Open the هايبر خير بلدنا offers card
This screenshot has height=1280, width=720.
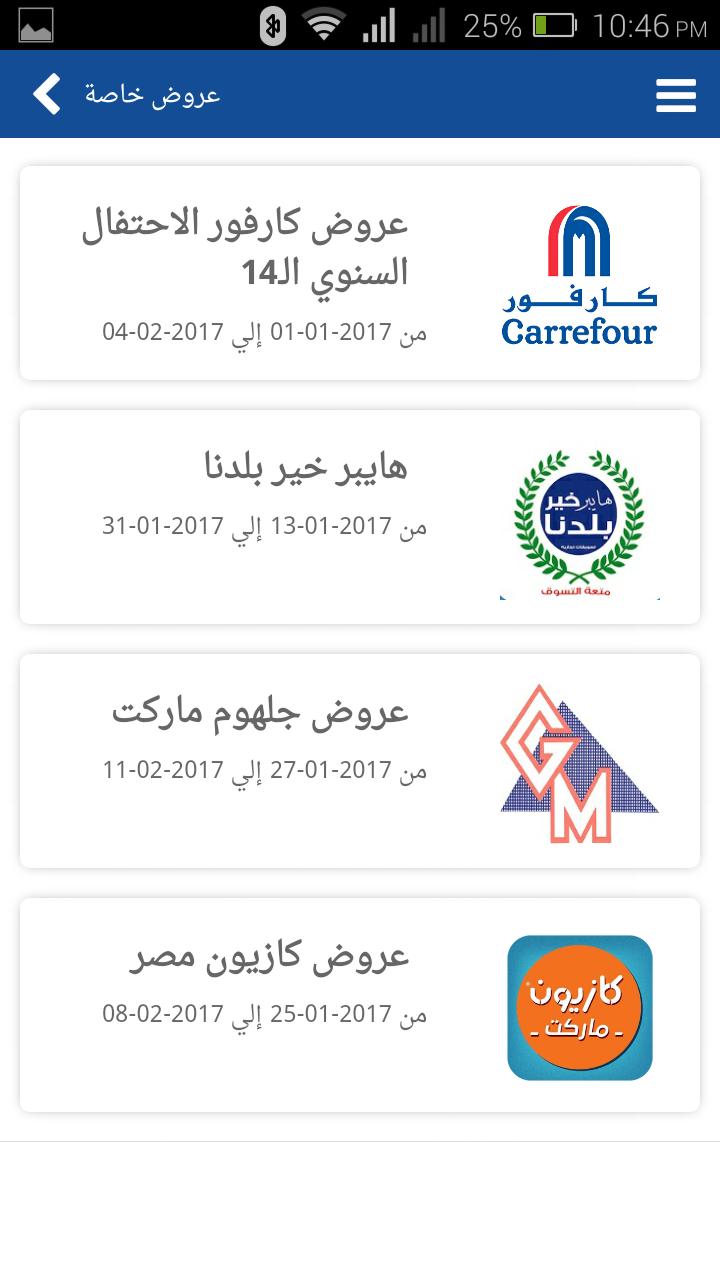coord(360,517)
